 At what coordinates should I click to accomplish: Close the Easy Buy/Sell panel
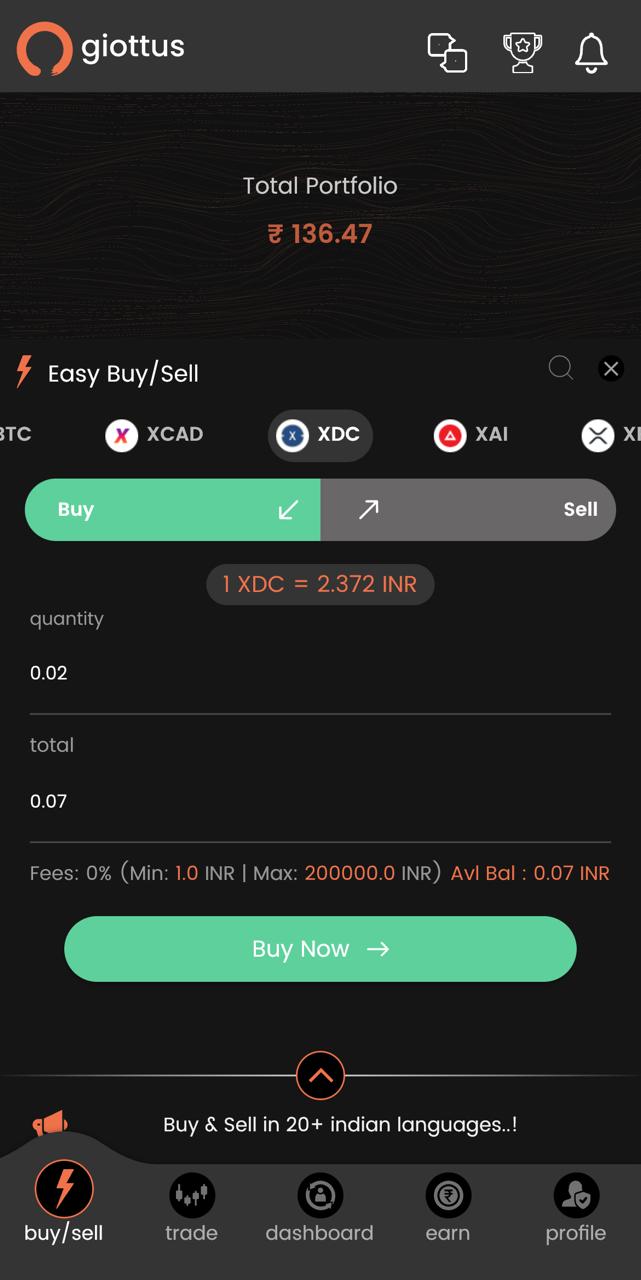click(611, 368)
